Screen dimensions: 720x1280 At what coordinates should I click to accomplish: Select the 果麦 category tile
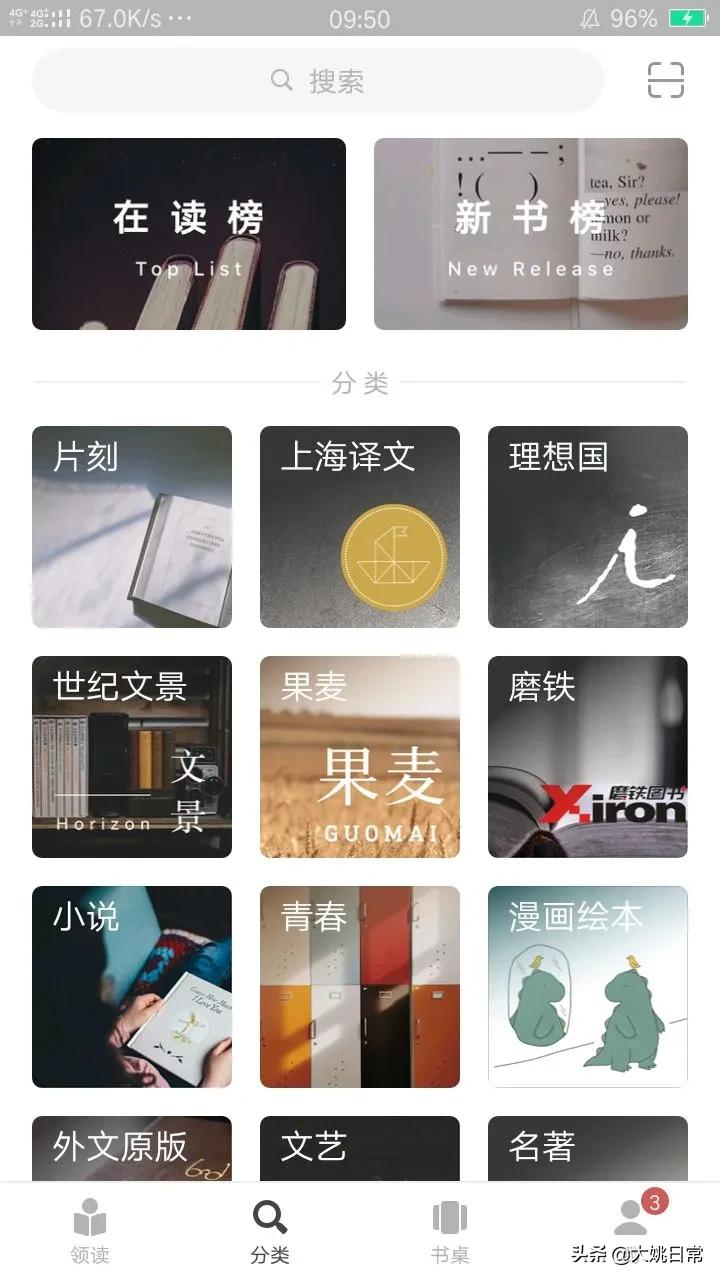point(360,757)
